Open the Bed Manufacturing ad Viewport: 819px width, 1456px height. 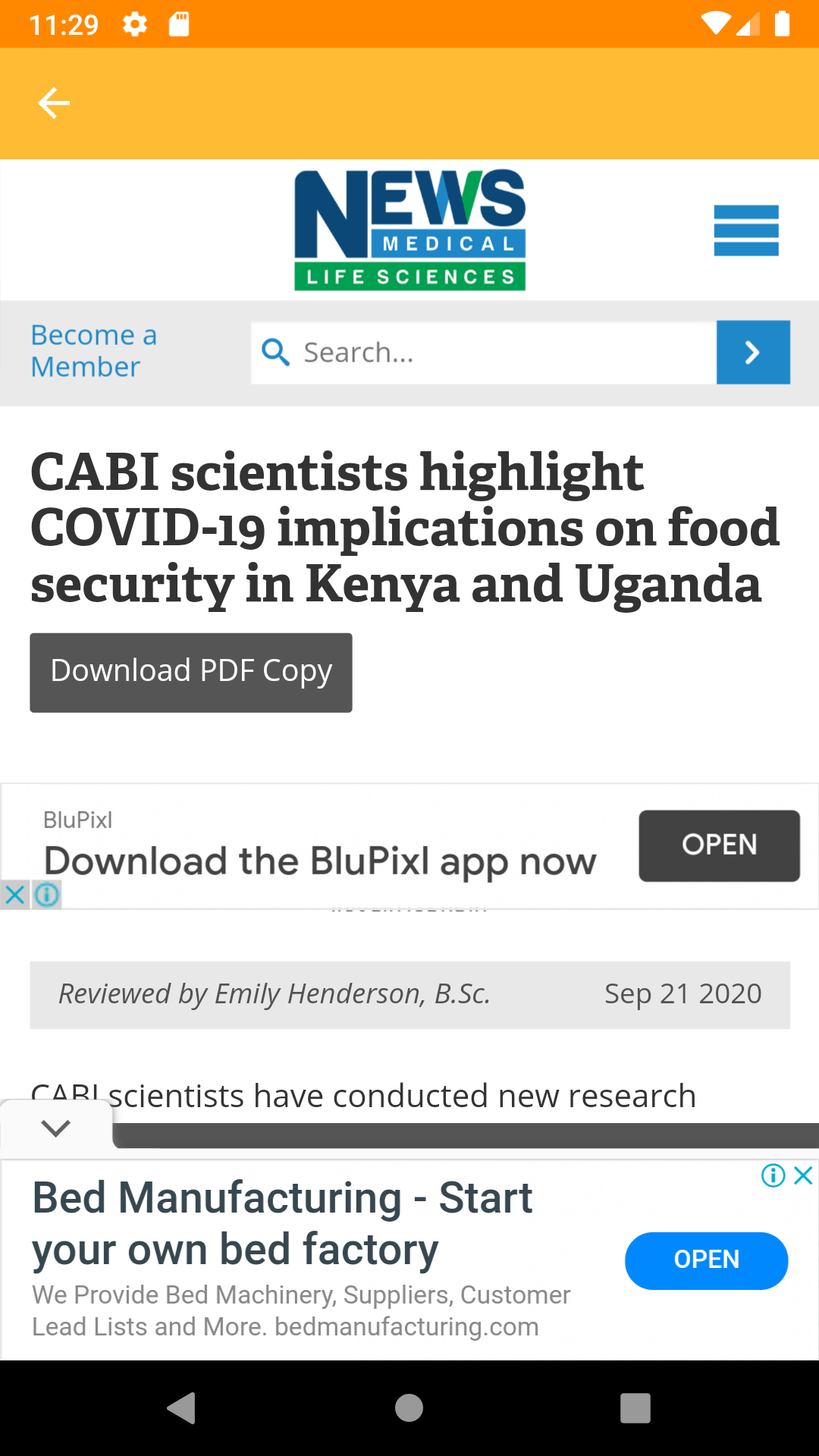[x=706, y=1260]
